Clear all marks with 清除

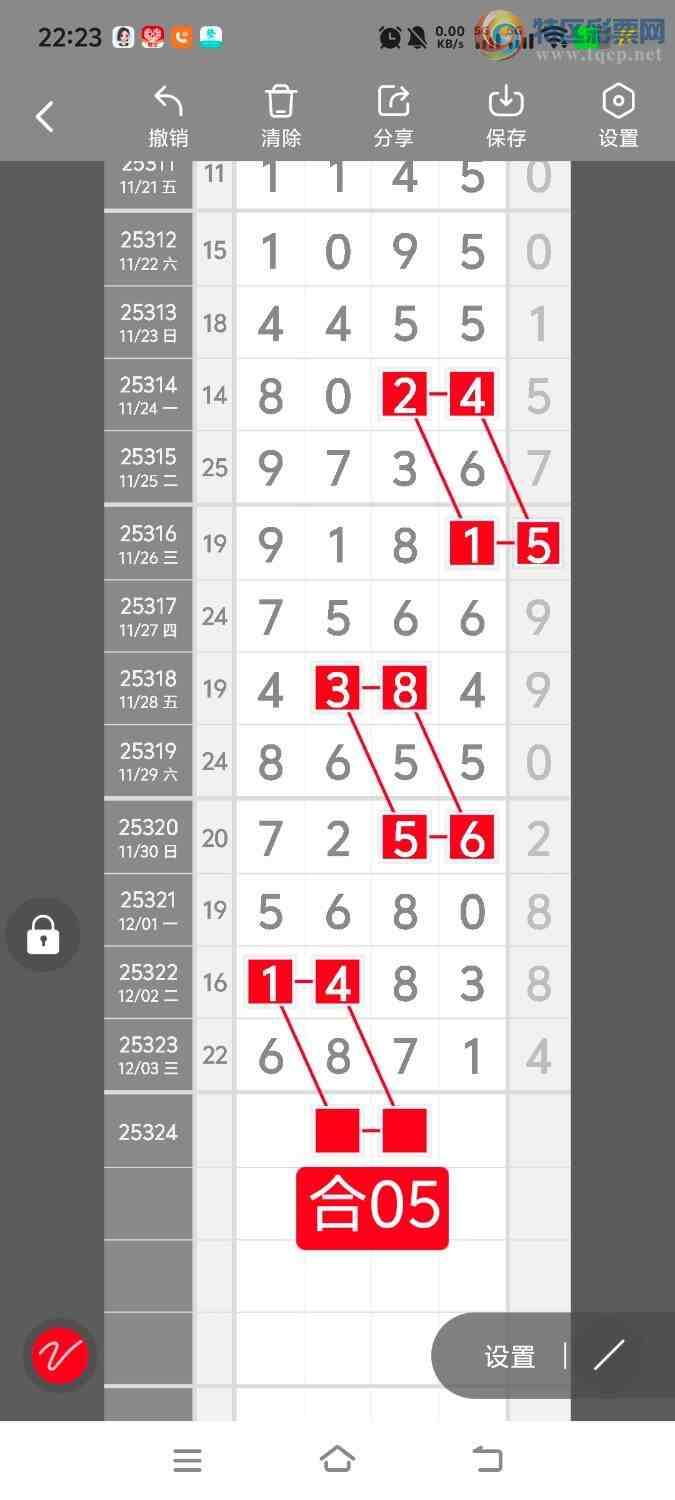[281, 117]
